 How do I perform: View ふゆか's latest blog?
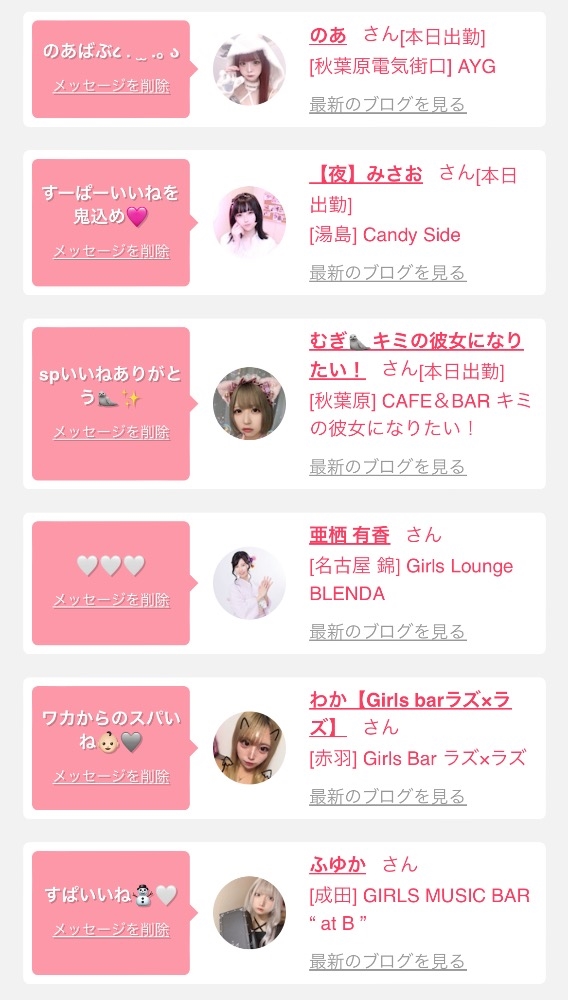(x=388, y=961)
